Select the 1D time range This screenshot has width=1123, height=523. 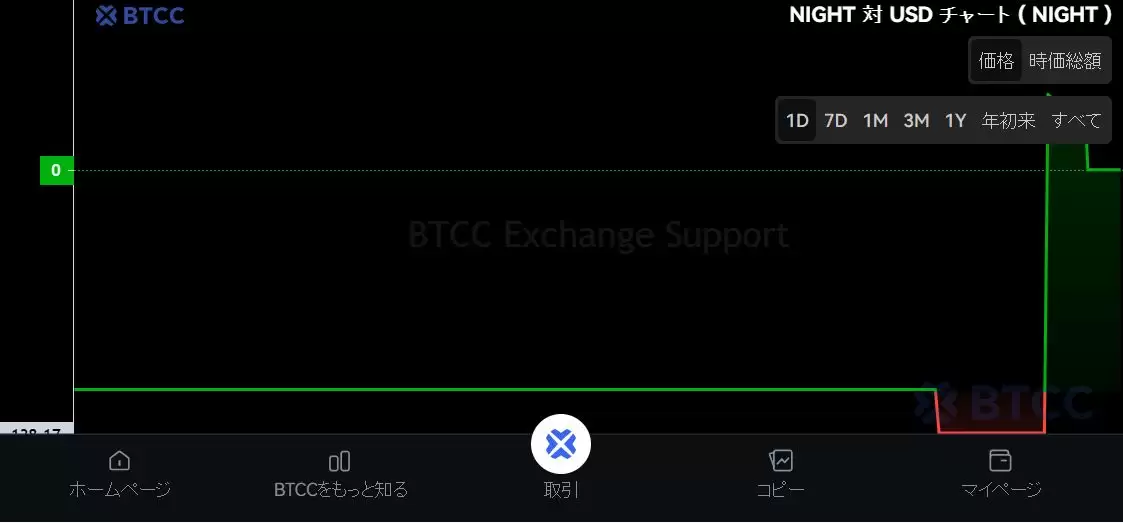[797, 121]
